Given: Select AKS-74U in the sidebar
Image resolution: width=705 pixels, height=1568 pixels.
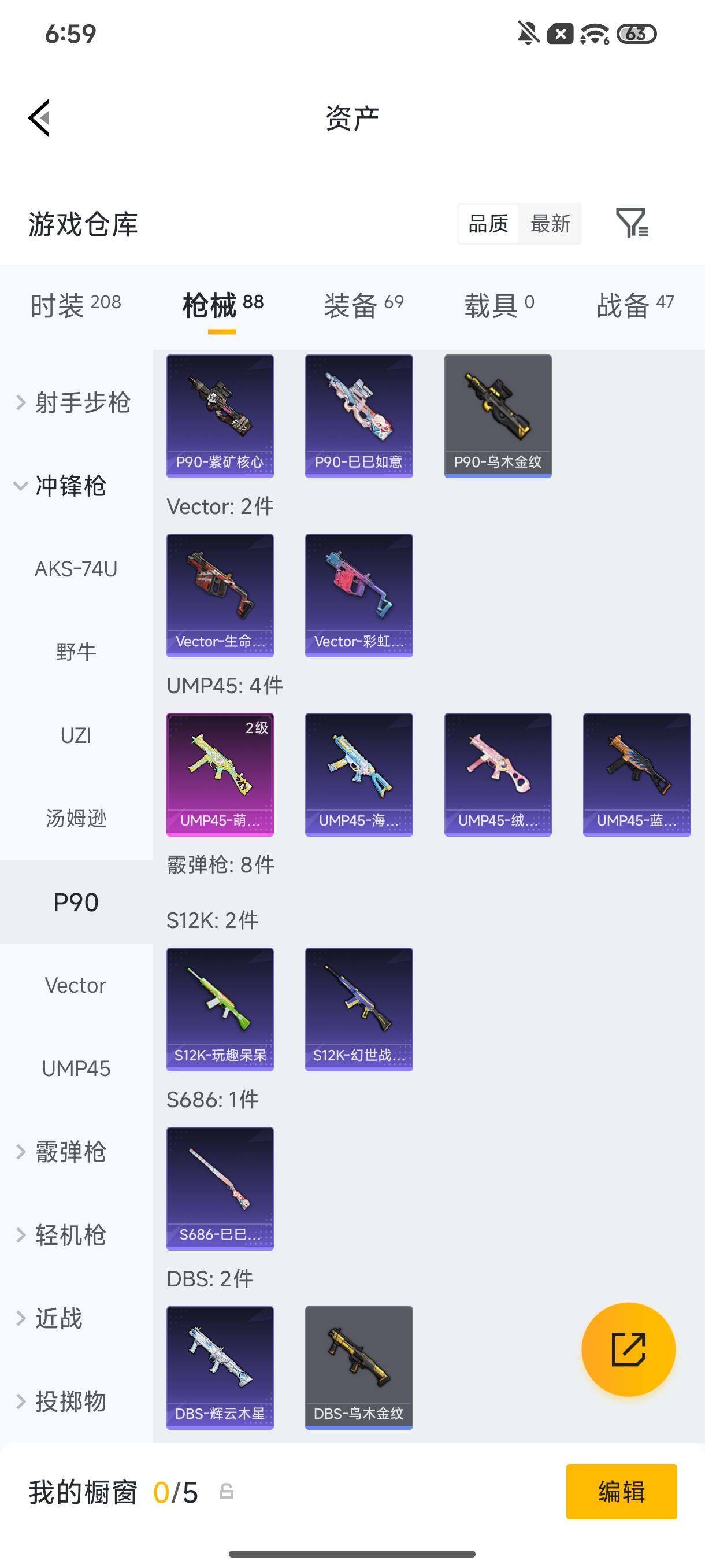Looking at the screenshot, I should pyautogui.click(x=76, y=569).
